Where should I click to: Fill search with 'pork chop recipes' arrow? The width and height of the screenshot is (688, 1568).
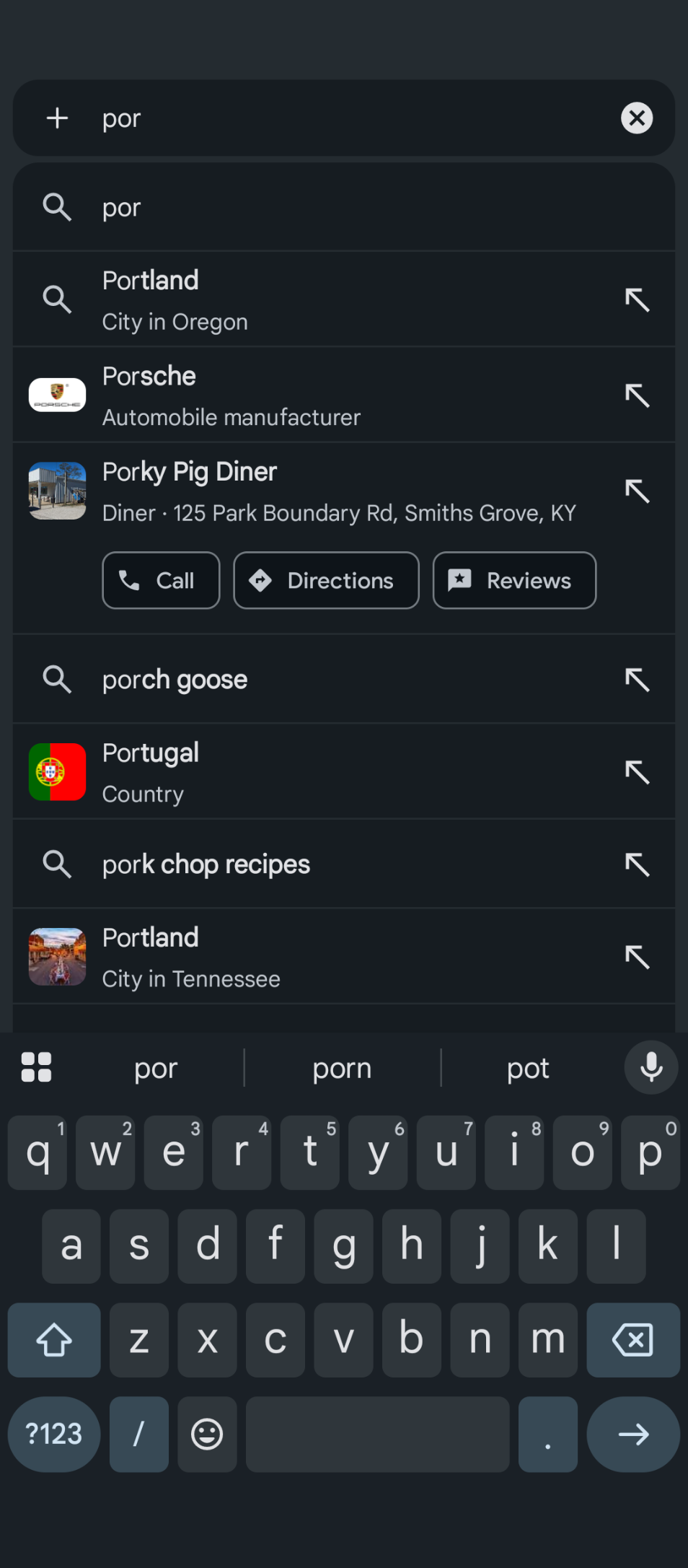coord(638,864)
